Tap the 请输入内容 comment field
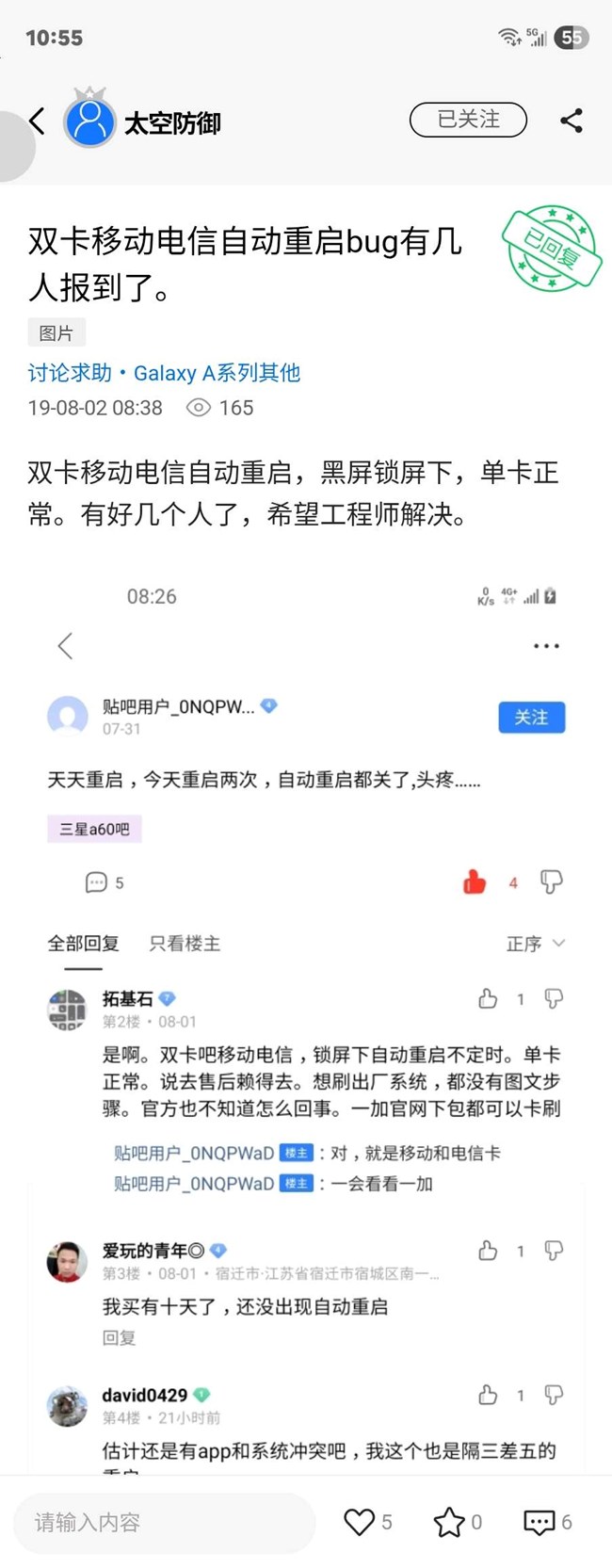 (x=165, y=1522)
